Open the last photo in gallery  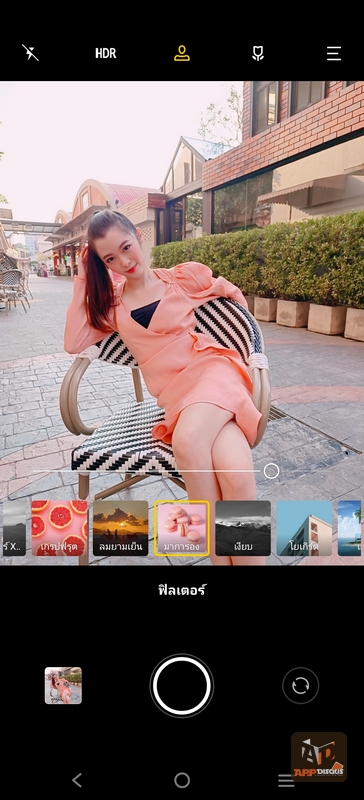point(63,686)
